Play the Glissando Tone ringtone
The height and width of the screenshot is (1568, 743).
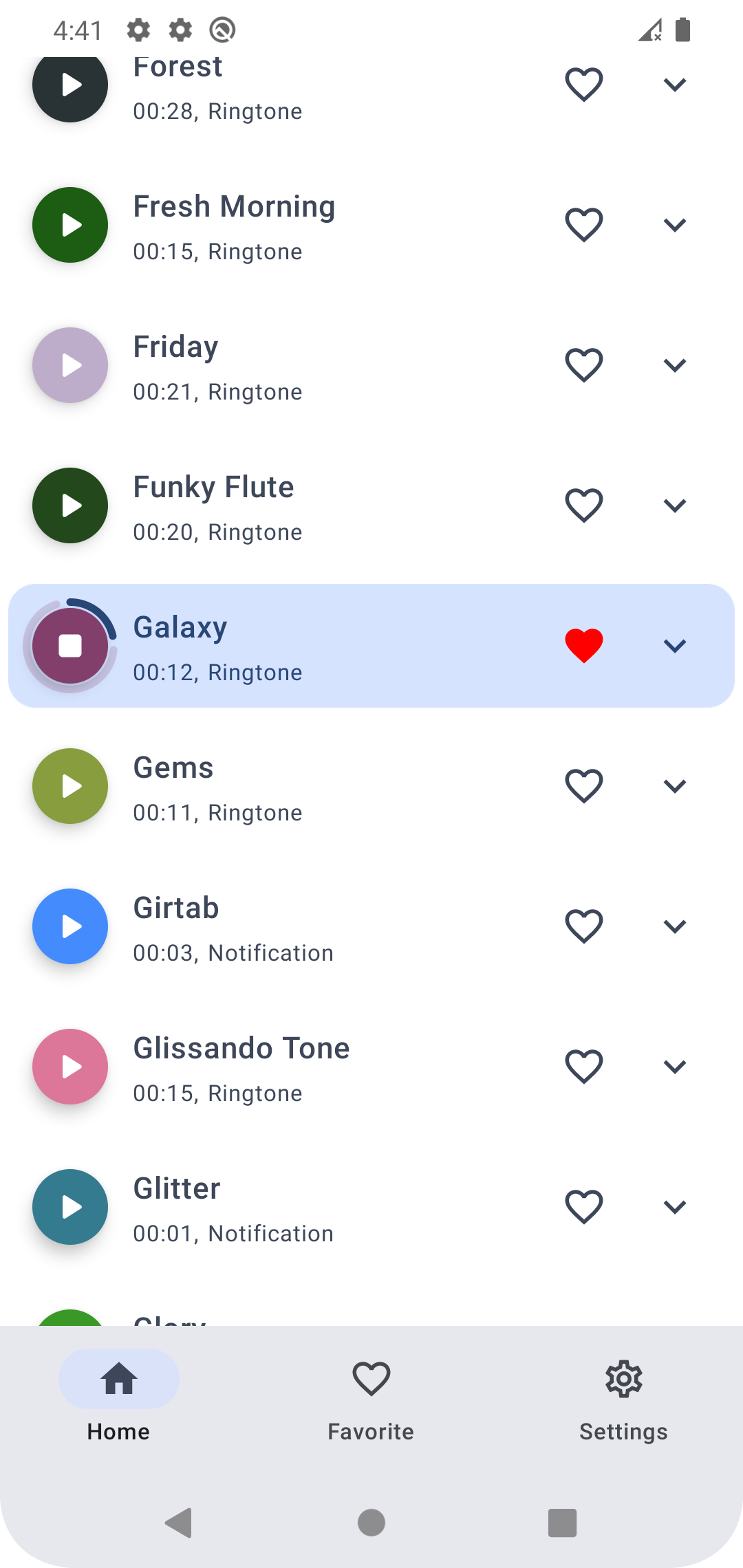[x=69, y=1067]
